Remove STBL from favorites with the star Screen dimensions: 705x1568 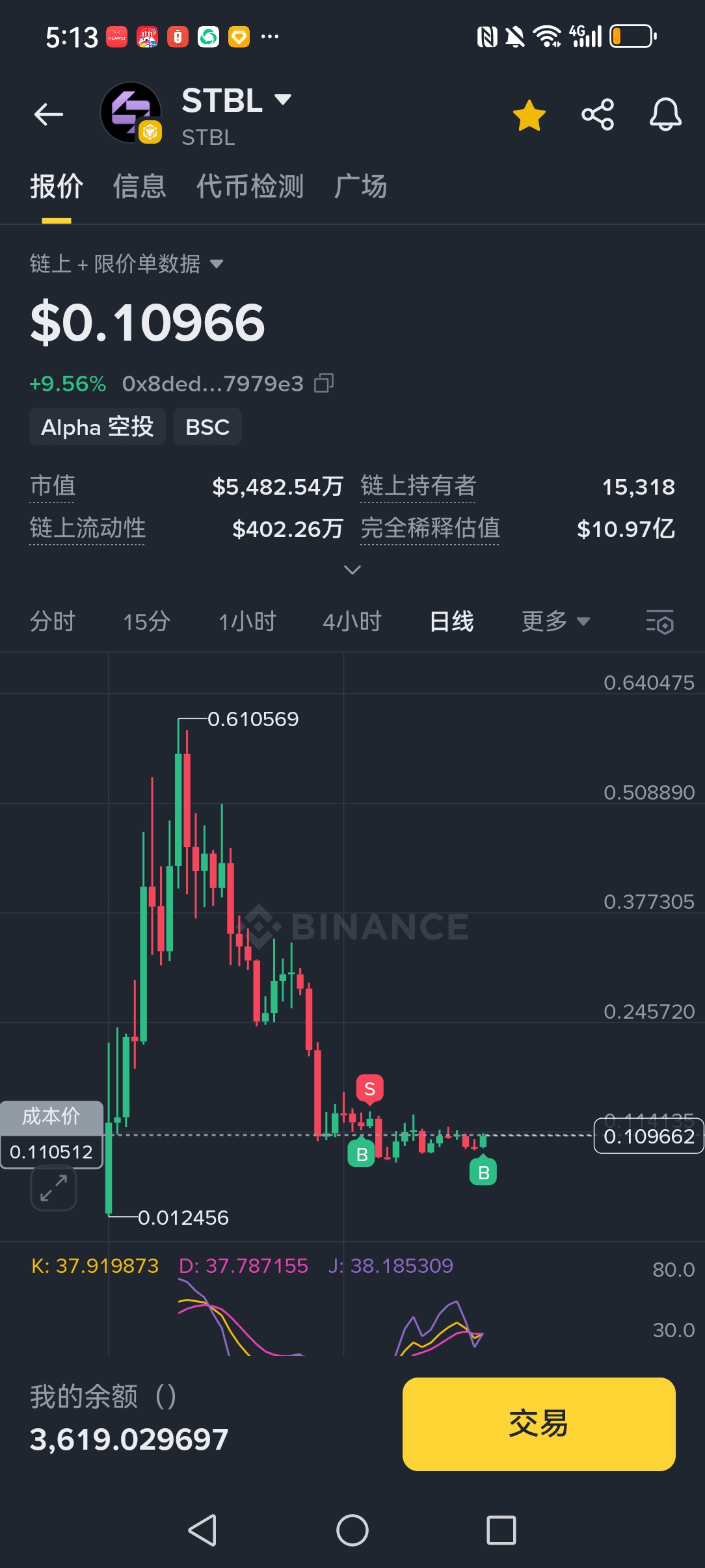(x=529, y=115)
